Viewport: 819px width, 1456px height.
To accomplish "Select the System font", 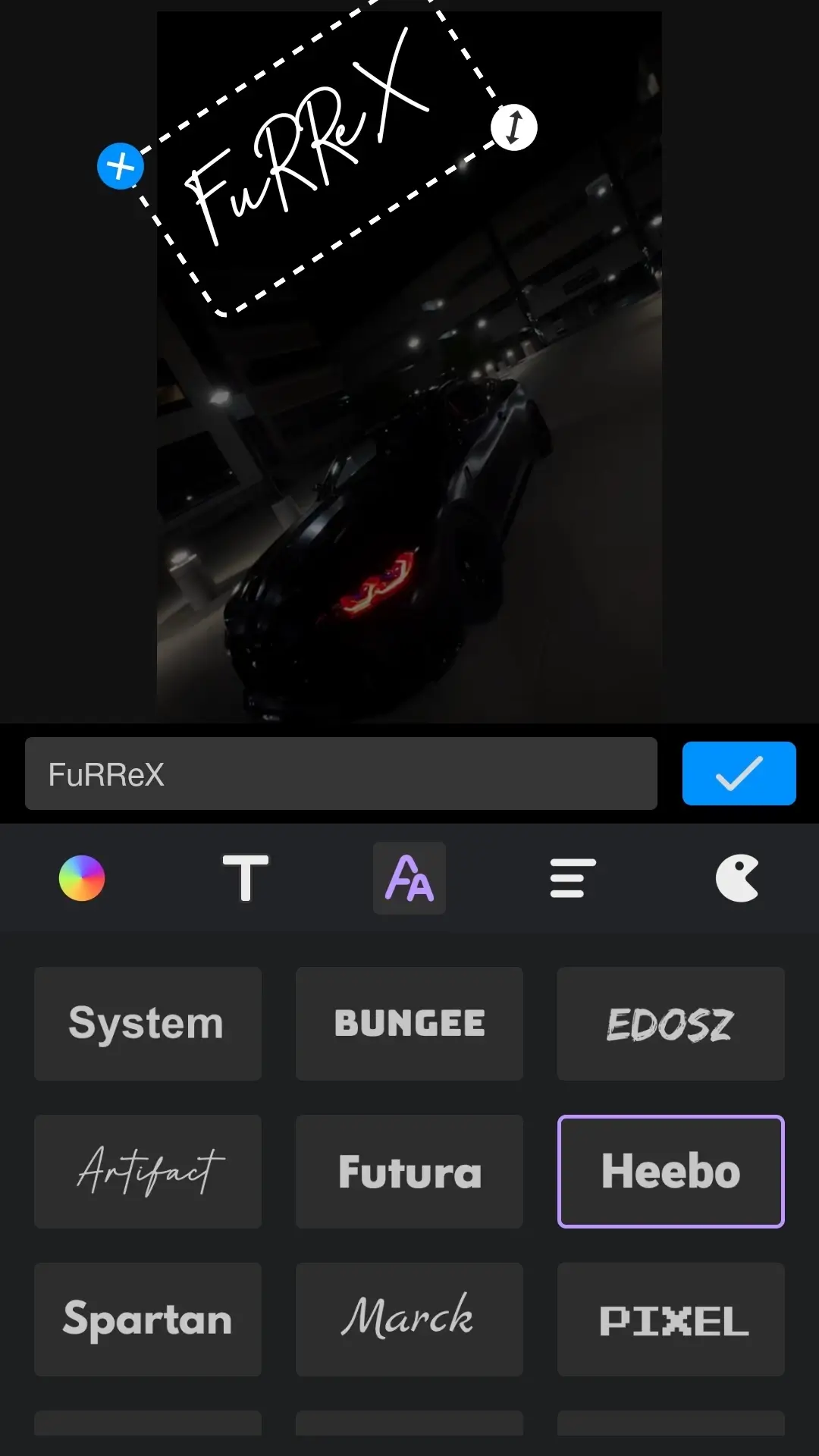I will click(x=148, y=1023).
